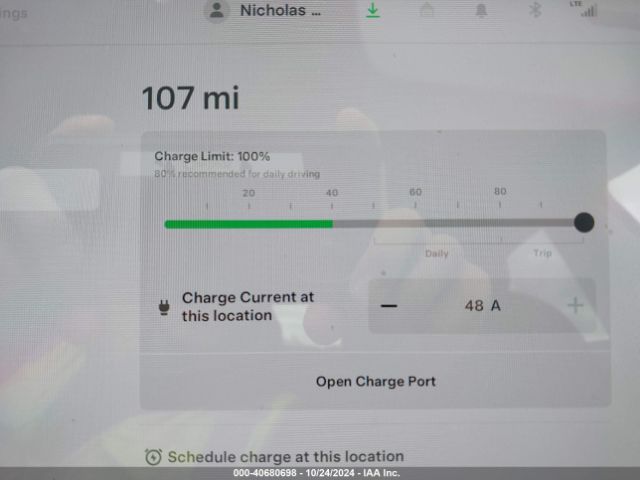
Task: Open Bluetooth settings icon
Action: [x=533, y=11]
